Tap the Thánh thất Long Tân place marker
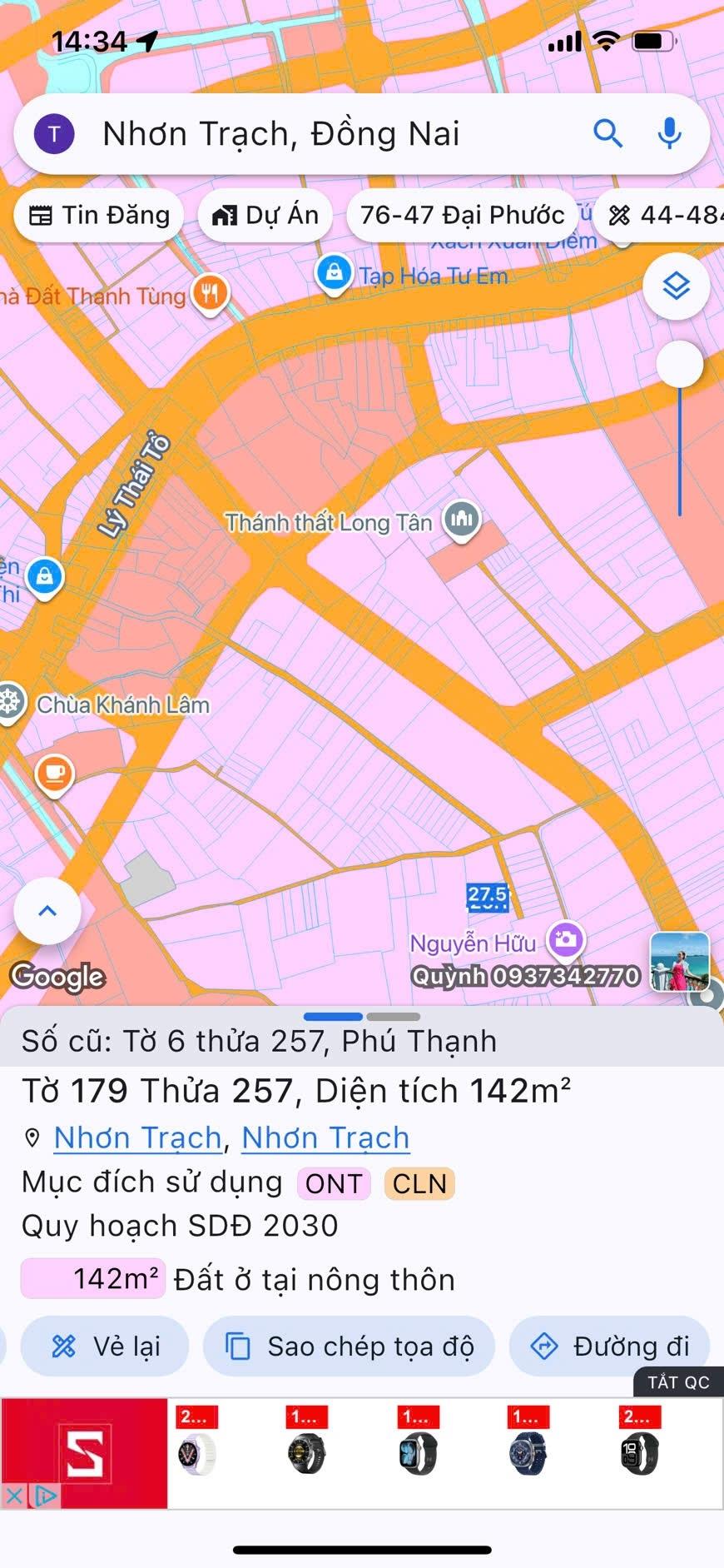 [461, 518]
